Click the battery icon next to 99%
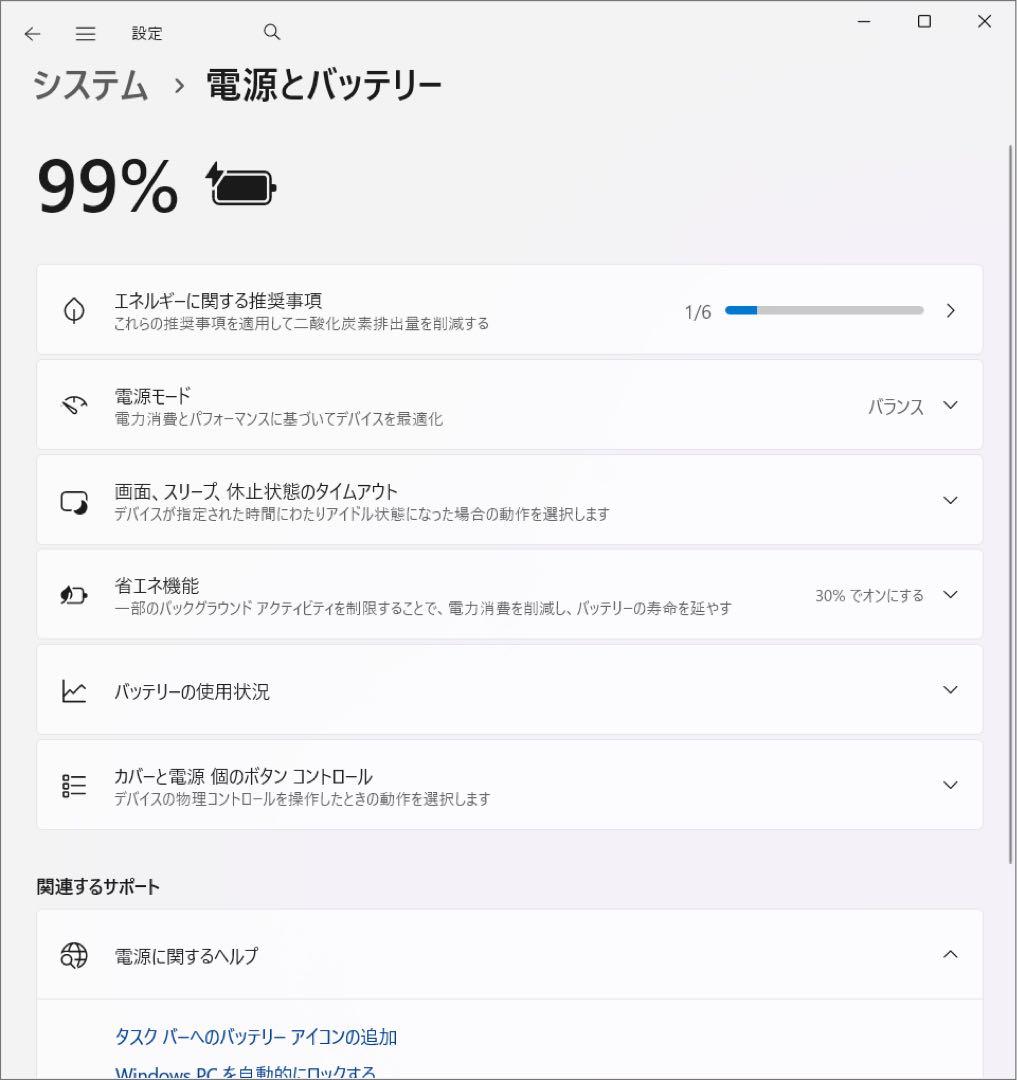This screenshot has width=1017, height=1080. coord(240,187)
